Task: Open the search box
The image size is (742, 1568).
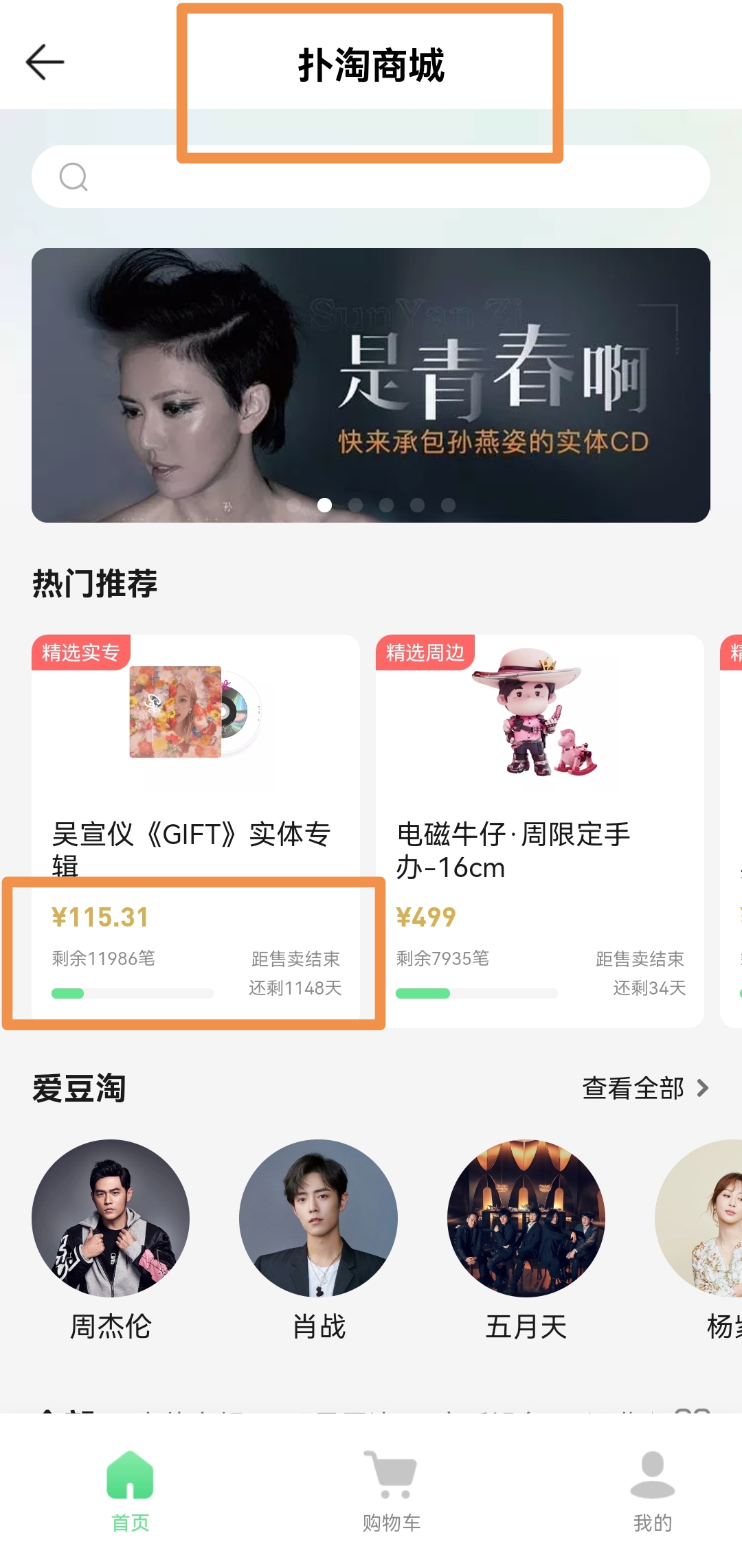Action: point(371,177)
